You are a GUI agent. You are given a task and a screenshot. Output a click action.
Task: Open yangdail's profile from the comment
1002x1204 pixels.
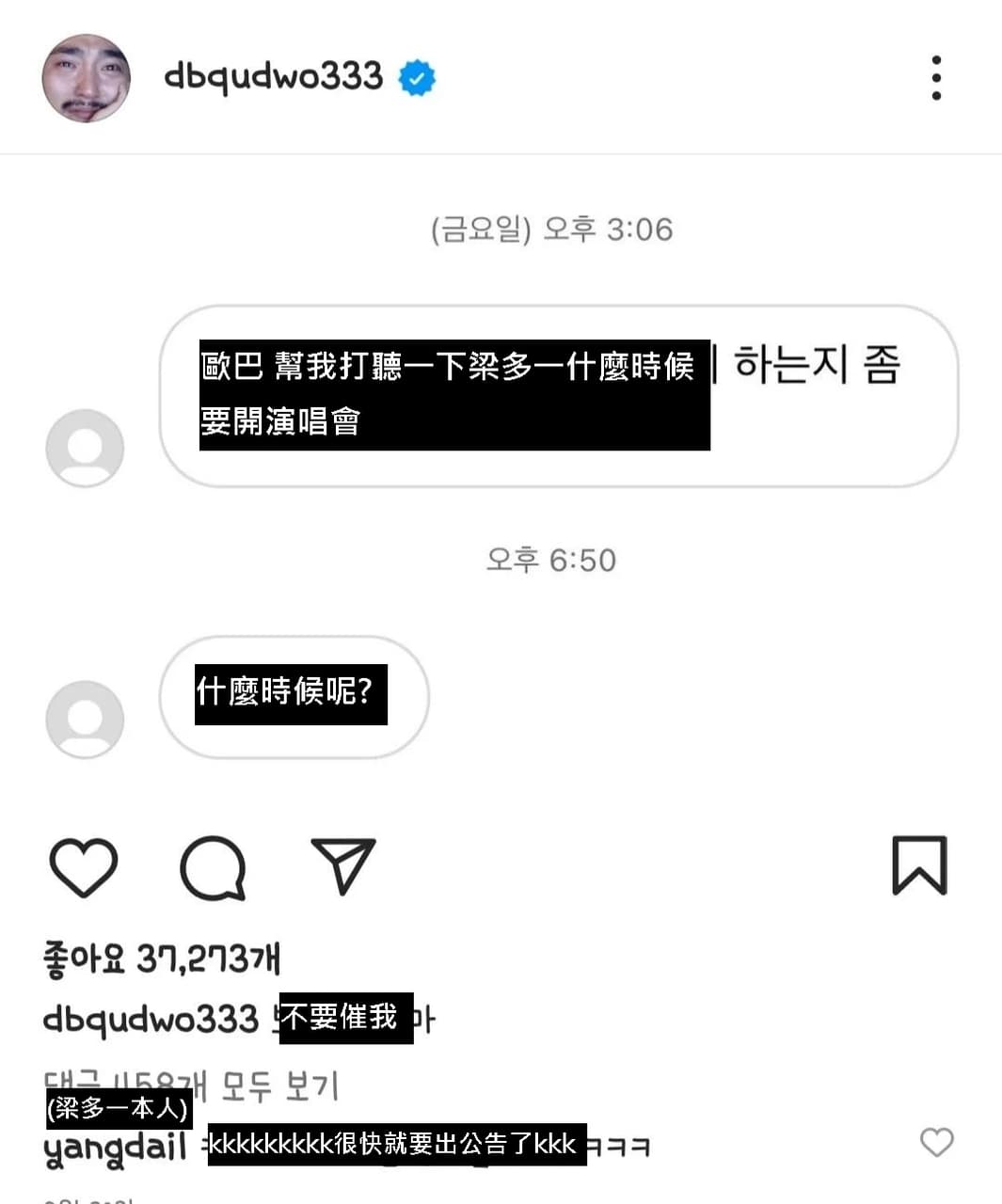pyautogui.click(x=115, y=1148)
